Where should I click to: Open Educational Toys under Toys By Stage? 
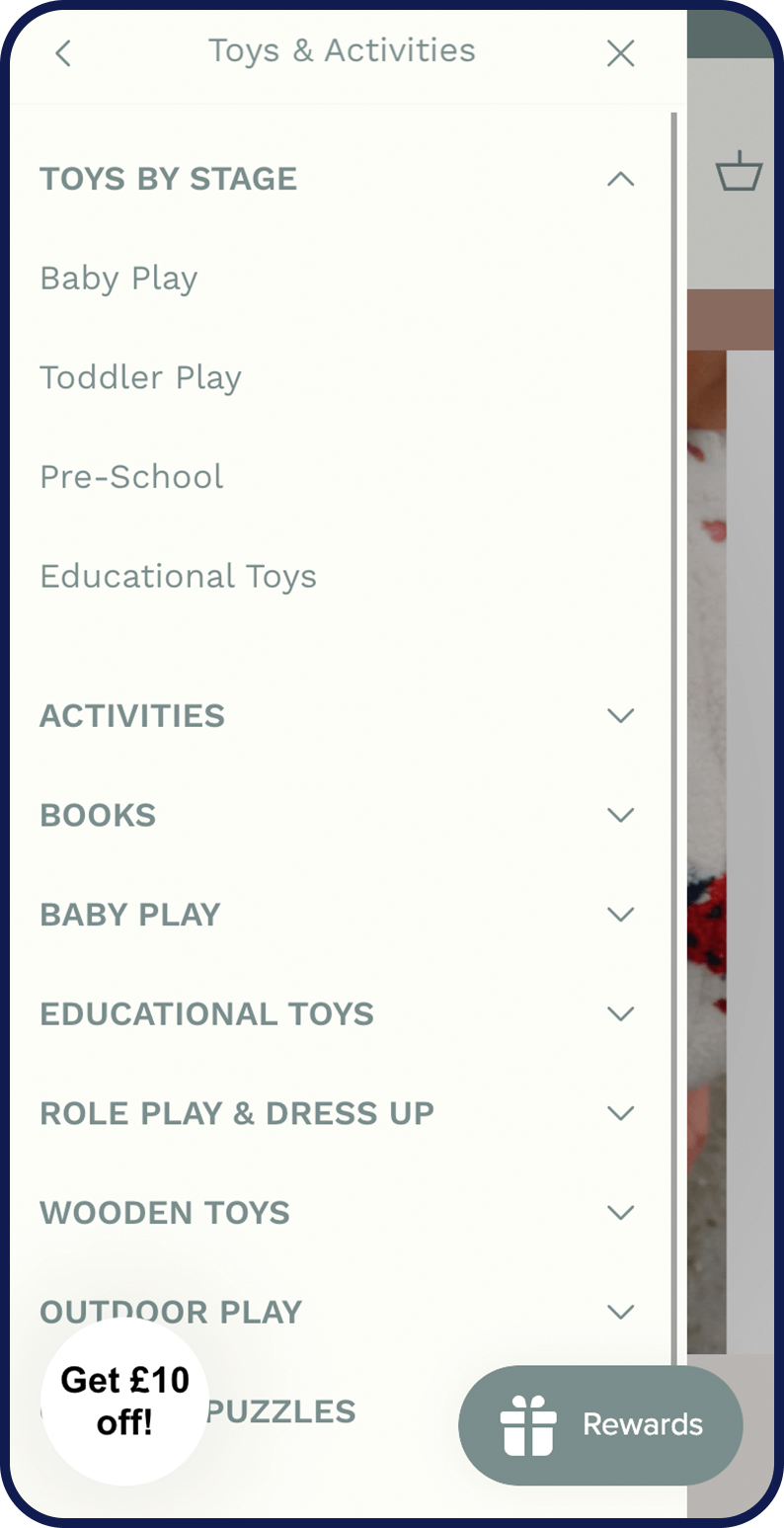178,576
